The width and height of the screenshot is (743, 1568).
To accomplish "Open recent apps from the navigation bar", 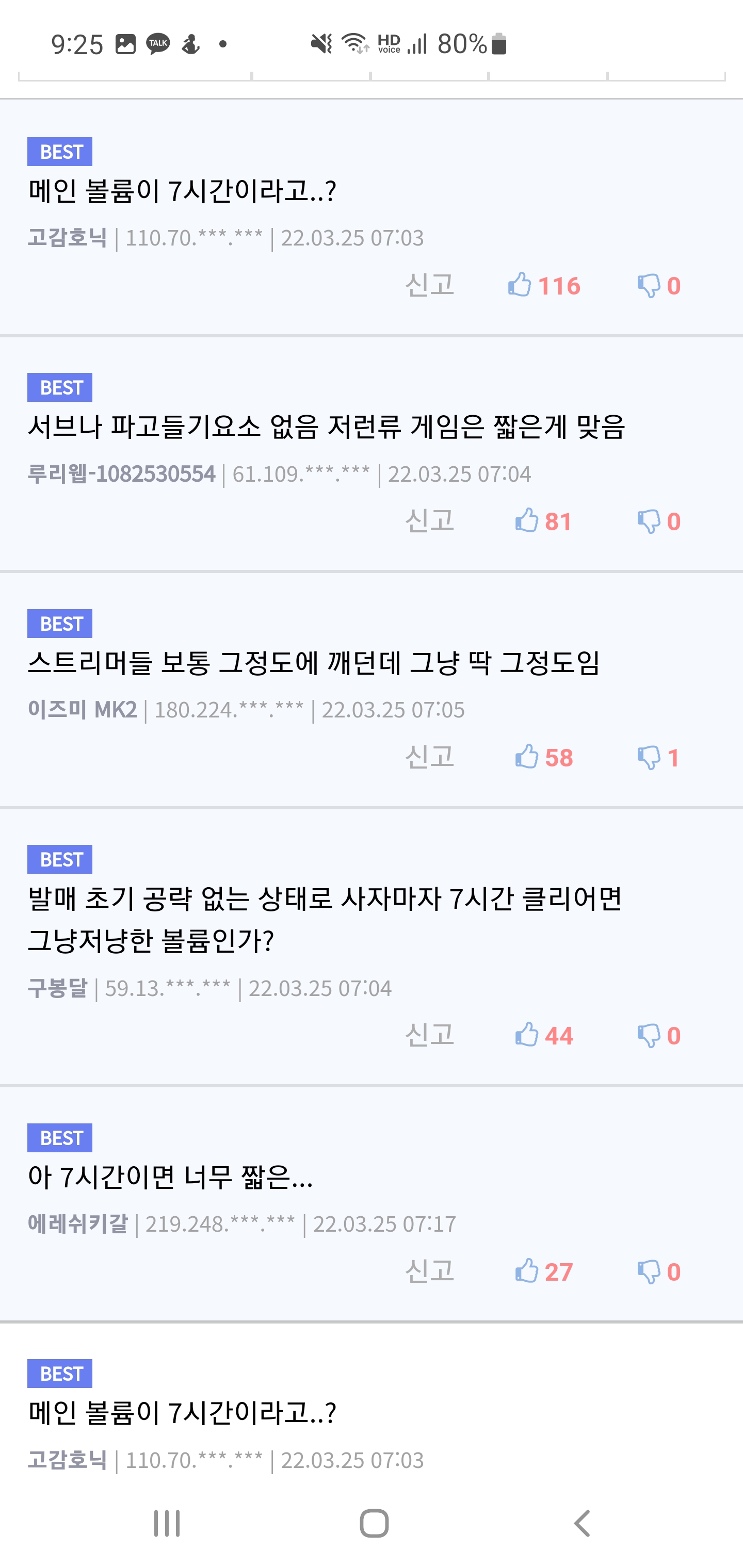I will coord(166,1524).
